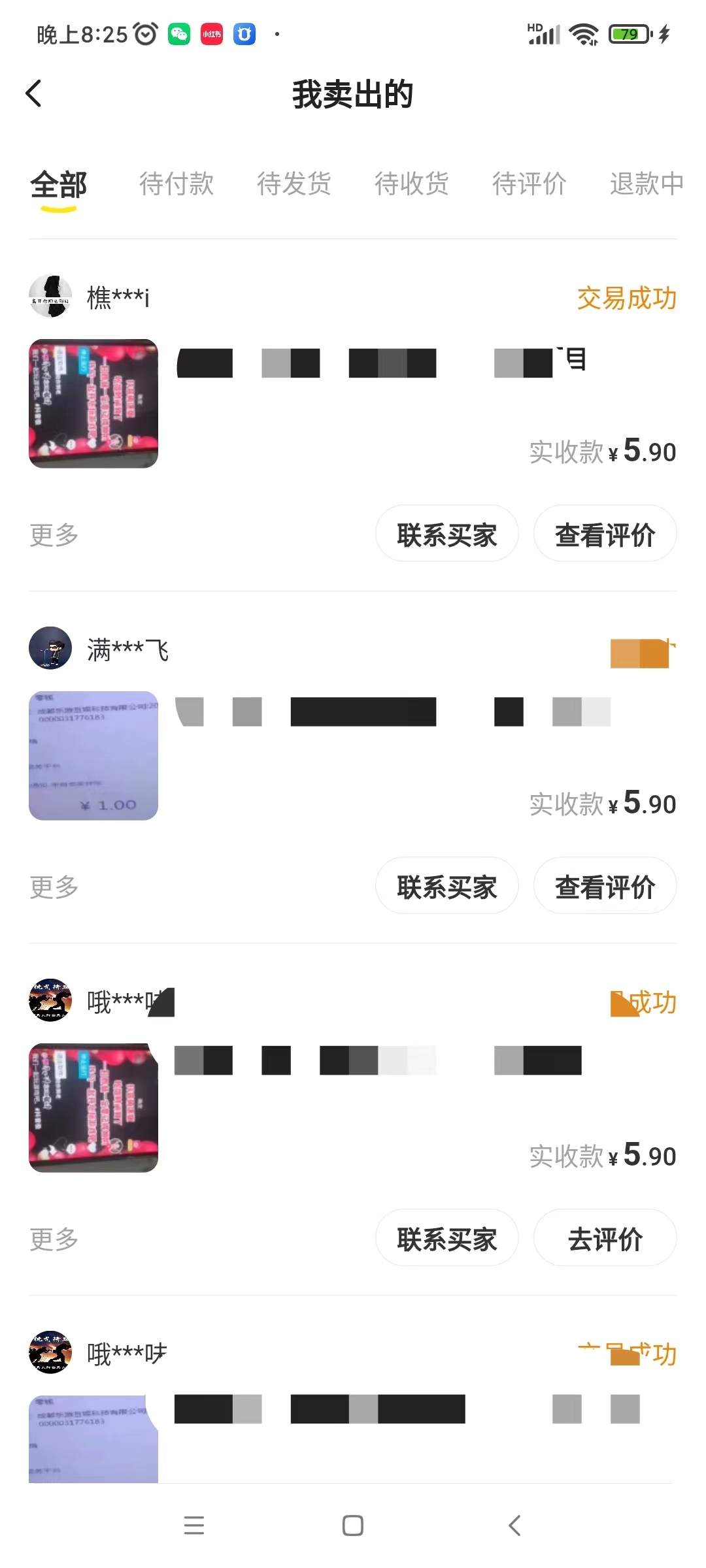The width and height of the screenshot is (706, 1568).
Task: Expand 更多 under 满***飞's order
Action: pos(54,886)
